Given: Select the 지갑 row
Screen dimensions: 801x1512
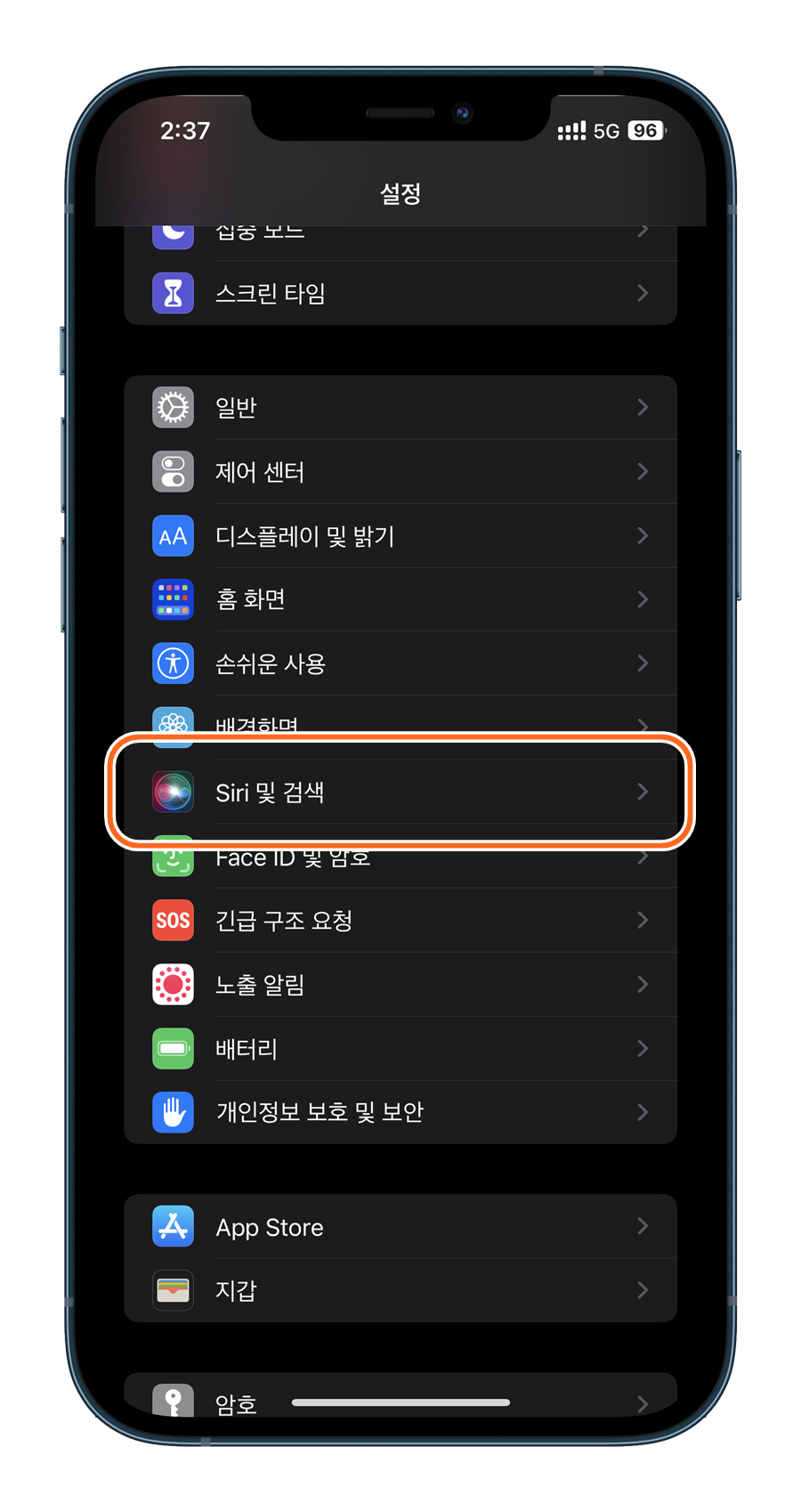Looking at the screenshot, I should 400,1290.
